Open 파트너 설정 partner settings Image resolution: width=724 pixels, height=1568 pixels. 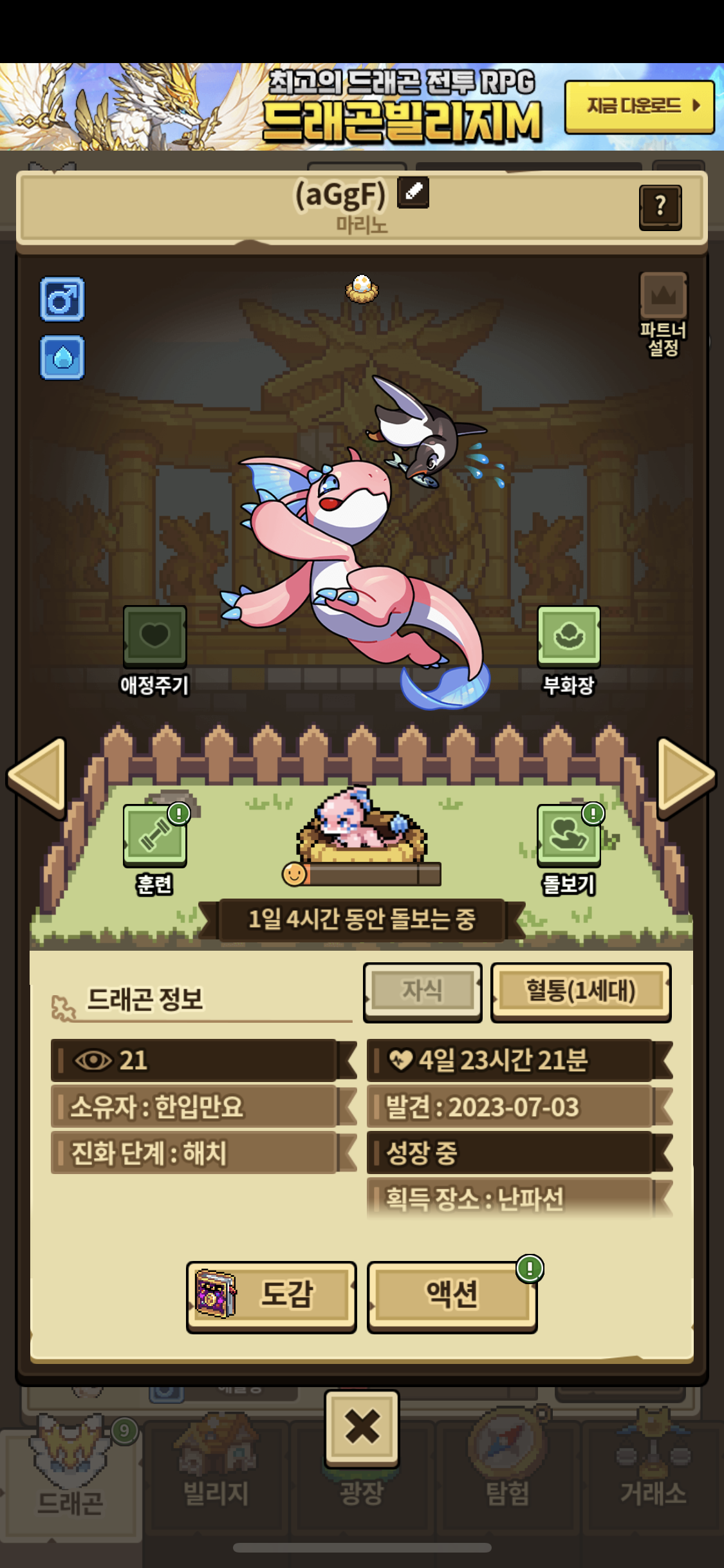click(x=663, y=314)
